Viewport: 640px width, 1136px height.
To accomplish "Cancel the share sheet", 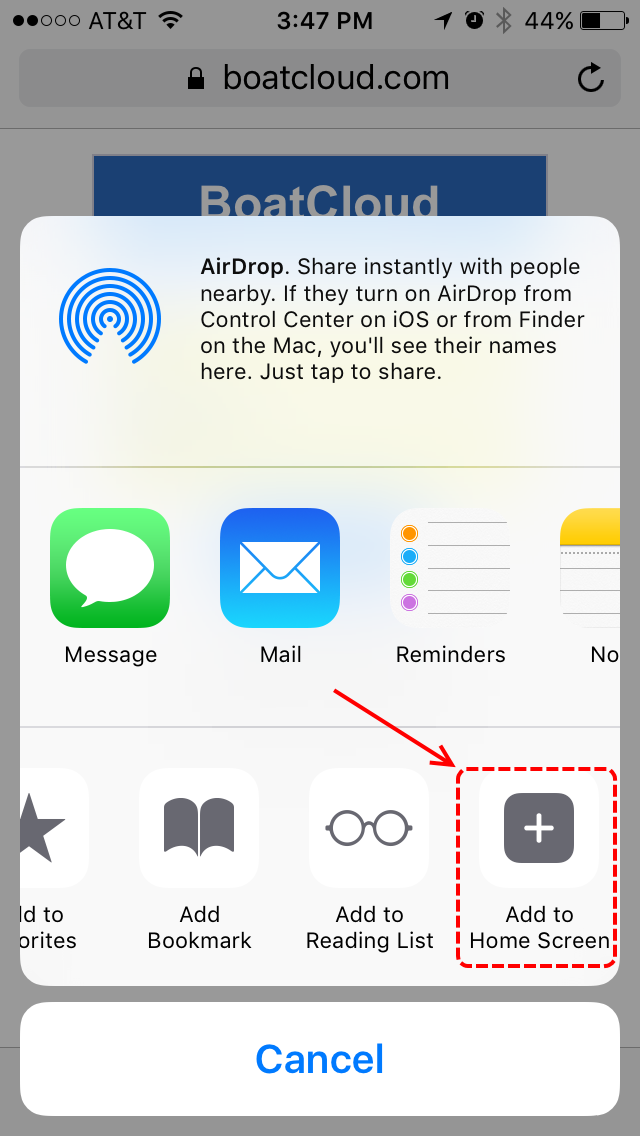I will 320,1058.
